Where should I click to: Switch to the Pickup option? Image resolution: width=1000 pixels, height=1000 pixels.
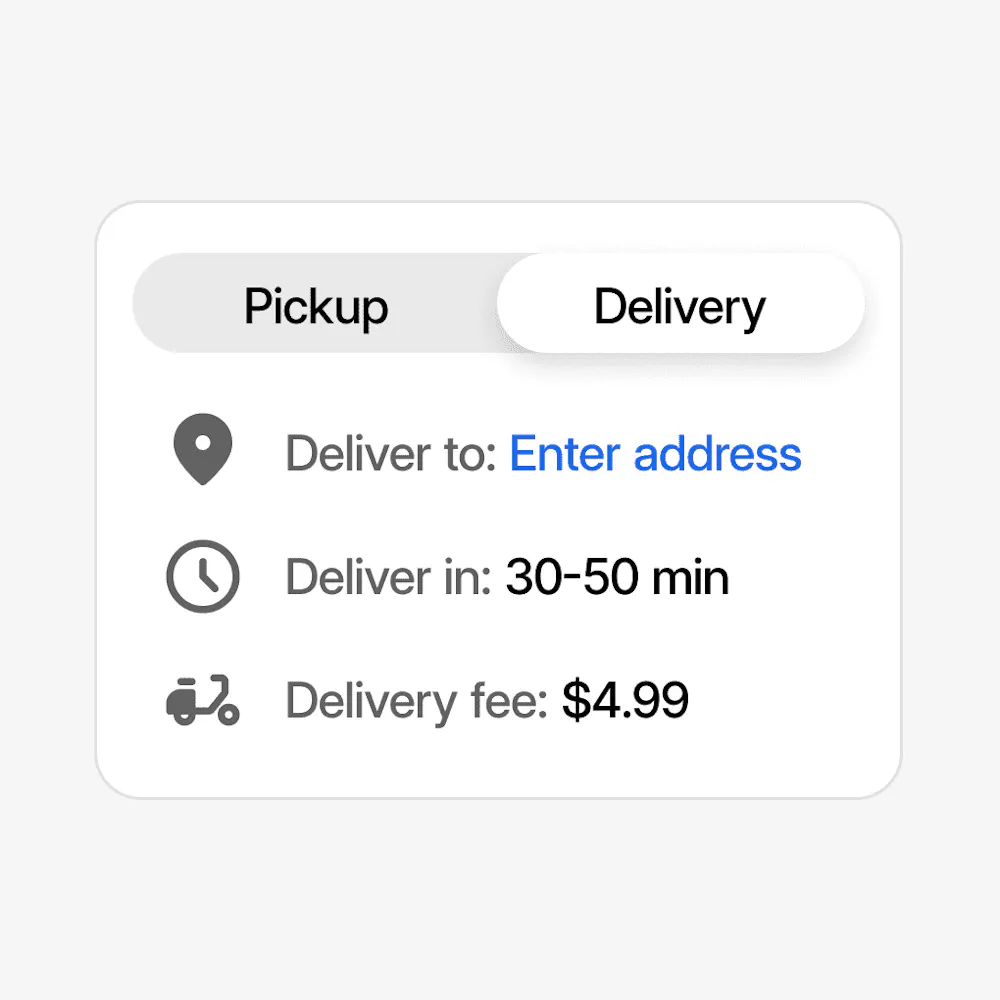(316, 305)
